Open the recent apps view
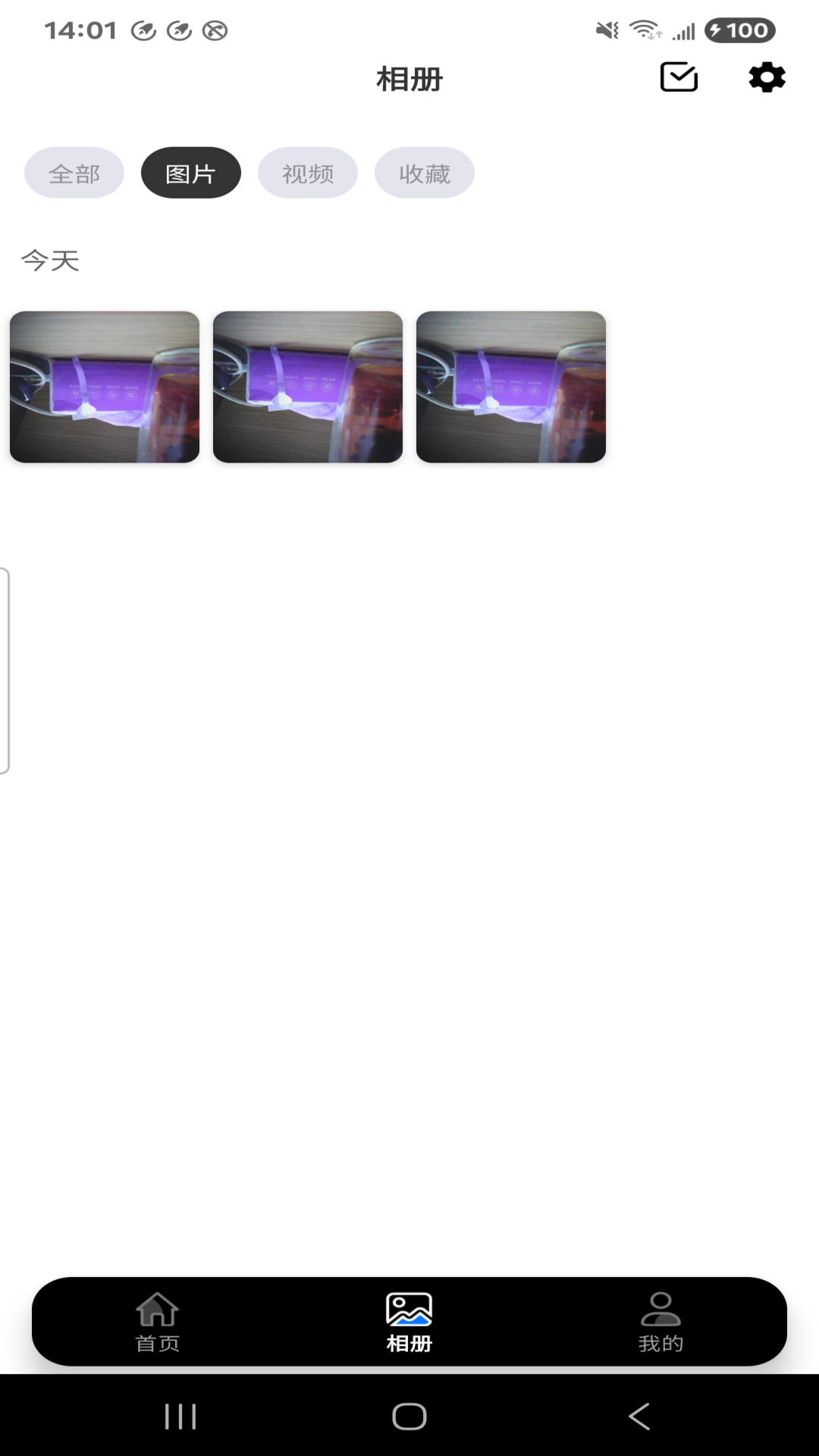The width and height of the screenshot is (819, 1456). (180, 1416)
